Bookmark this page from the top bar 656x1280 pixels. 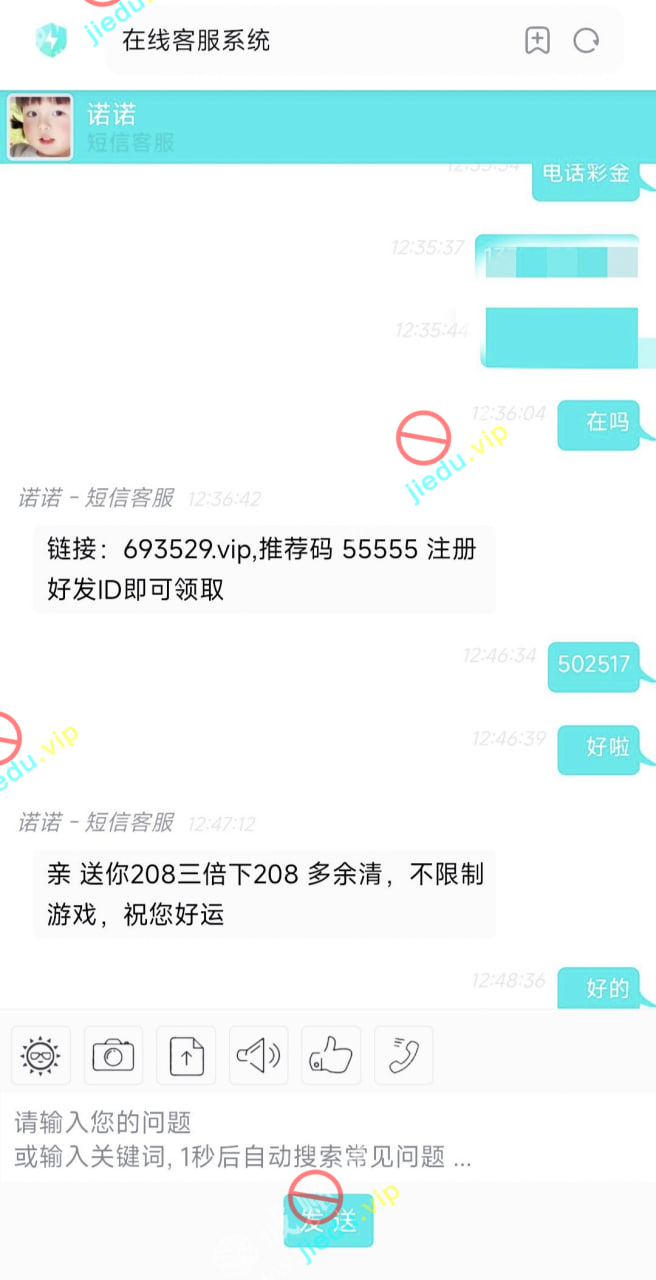[x=538, y=41]
